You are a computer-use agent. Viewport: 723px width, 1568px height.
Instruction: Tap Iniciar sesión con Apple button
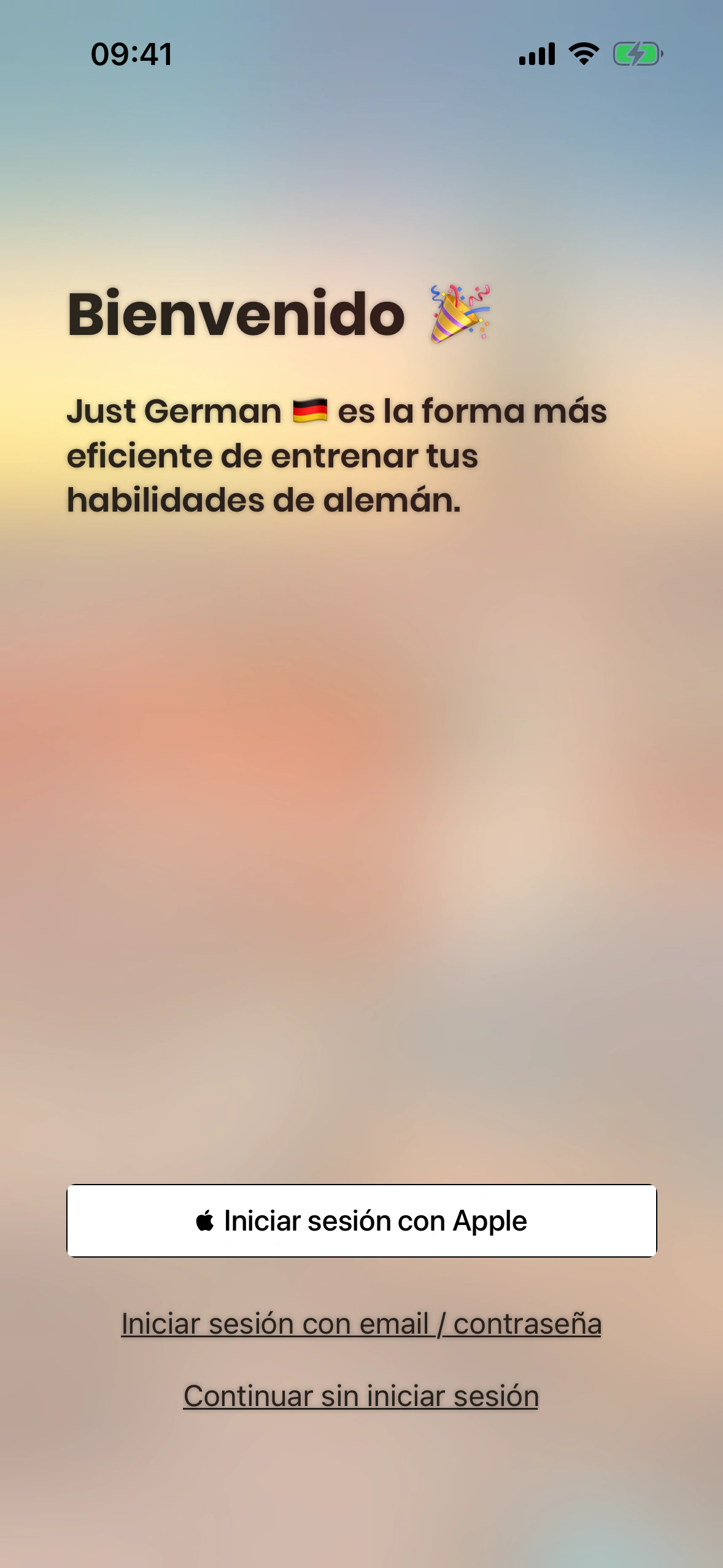(361, 1221)
